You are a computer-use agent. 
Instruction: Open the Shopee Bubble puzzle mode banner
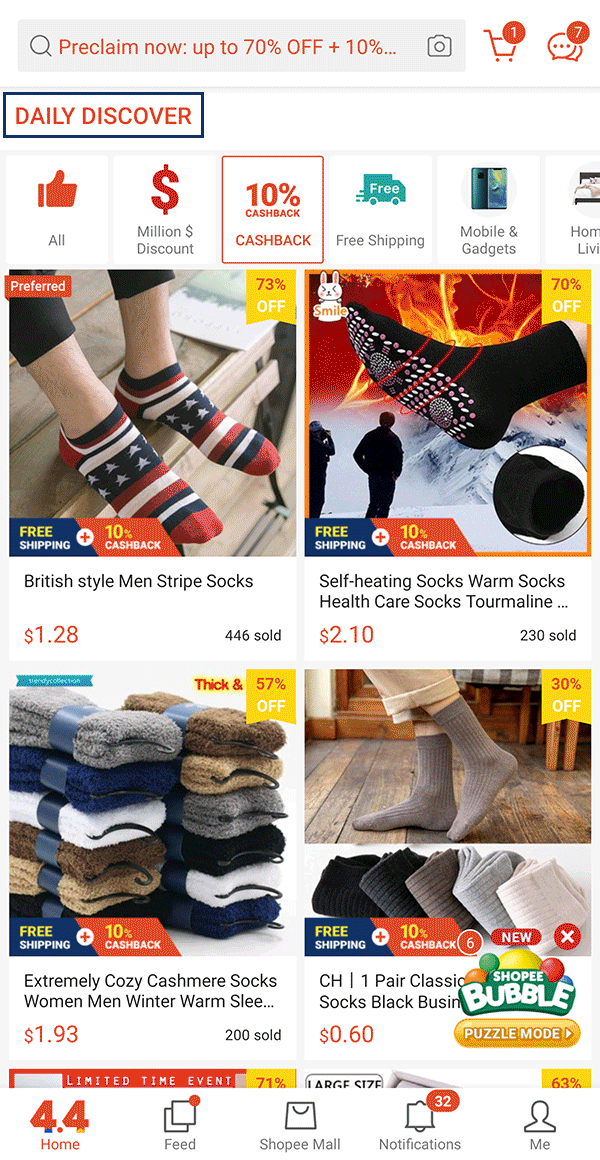click(x=517, y=1000)
